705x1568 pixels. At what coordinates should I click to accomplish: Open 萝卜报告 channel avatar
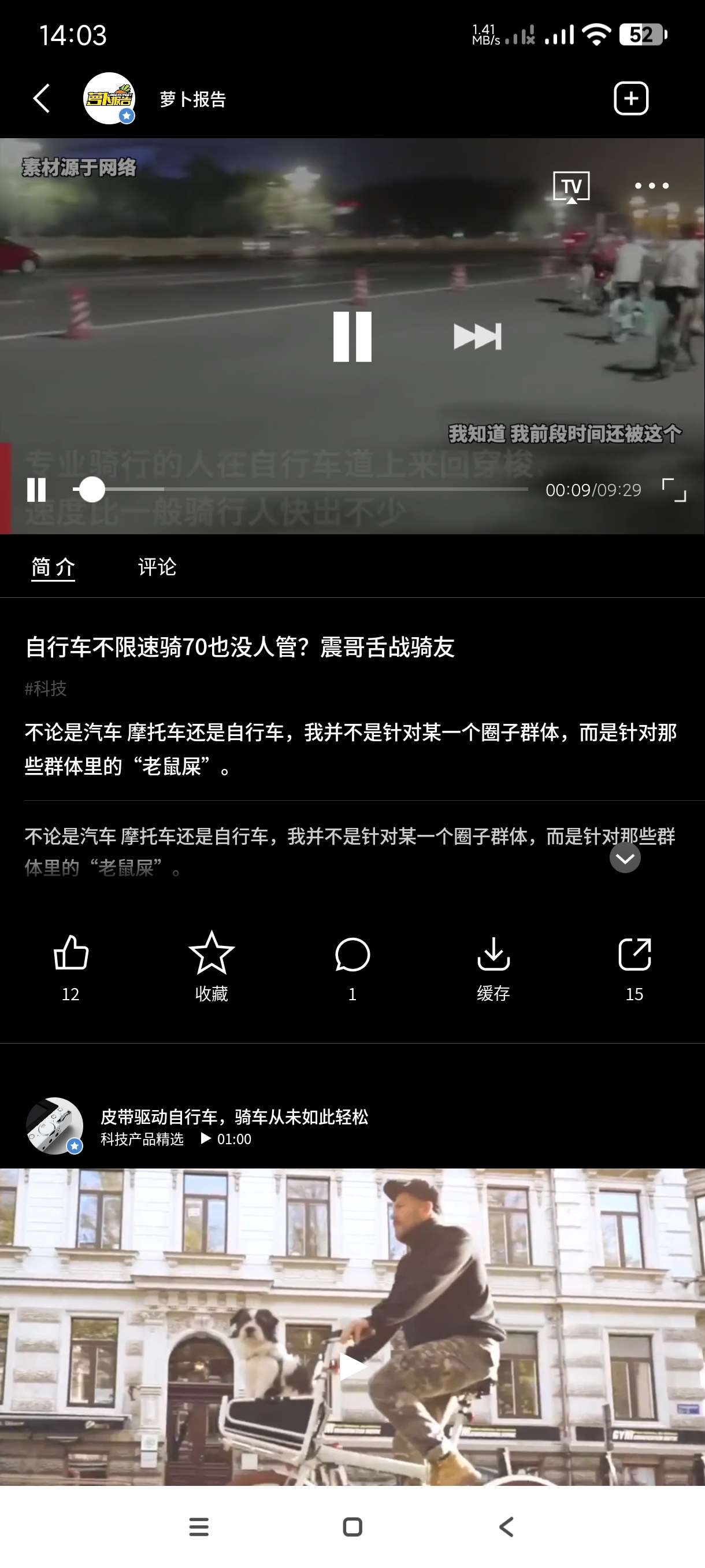tap(109, 99)
